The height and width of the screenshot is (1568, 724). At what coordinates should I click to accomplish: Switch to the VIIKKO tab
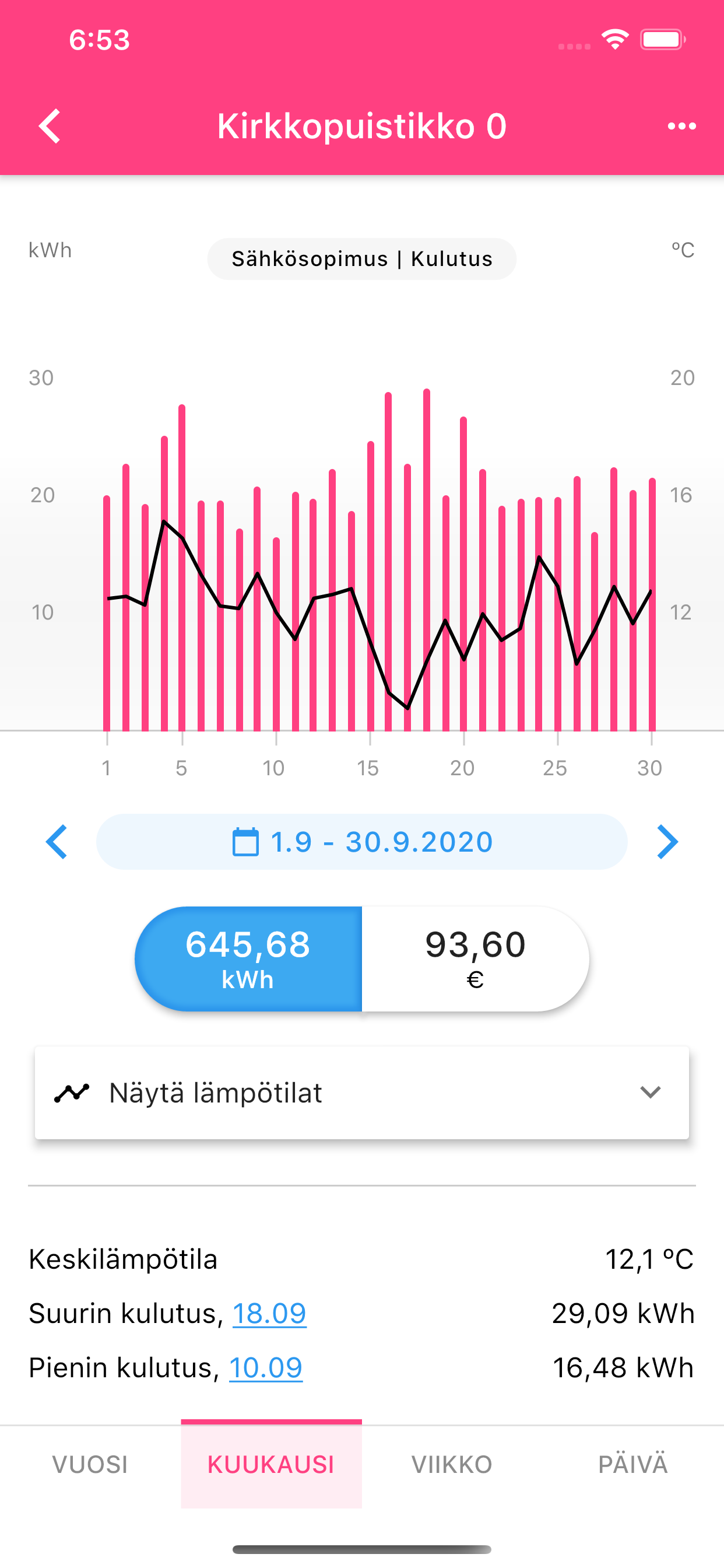[452, 1464]
